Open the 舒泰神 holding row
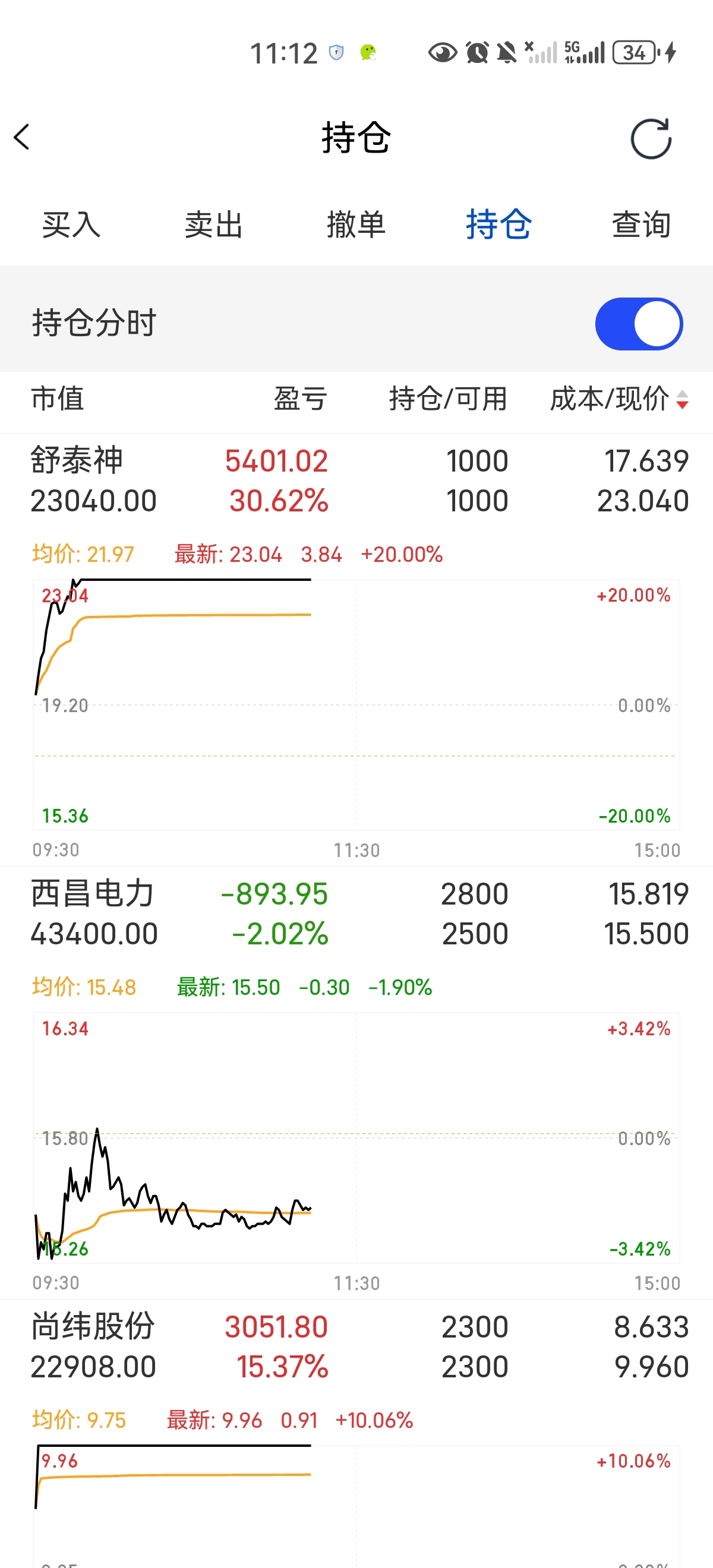The height and width of the screenshot is (1568, 713). click(356, 481)
